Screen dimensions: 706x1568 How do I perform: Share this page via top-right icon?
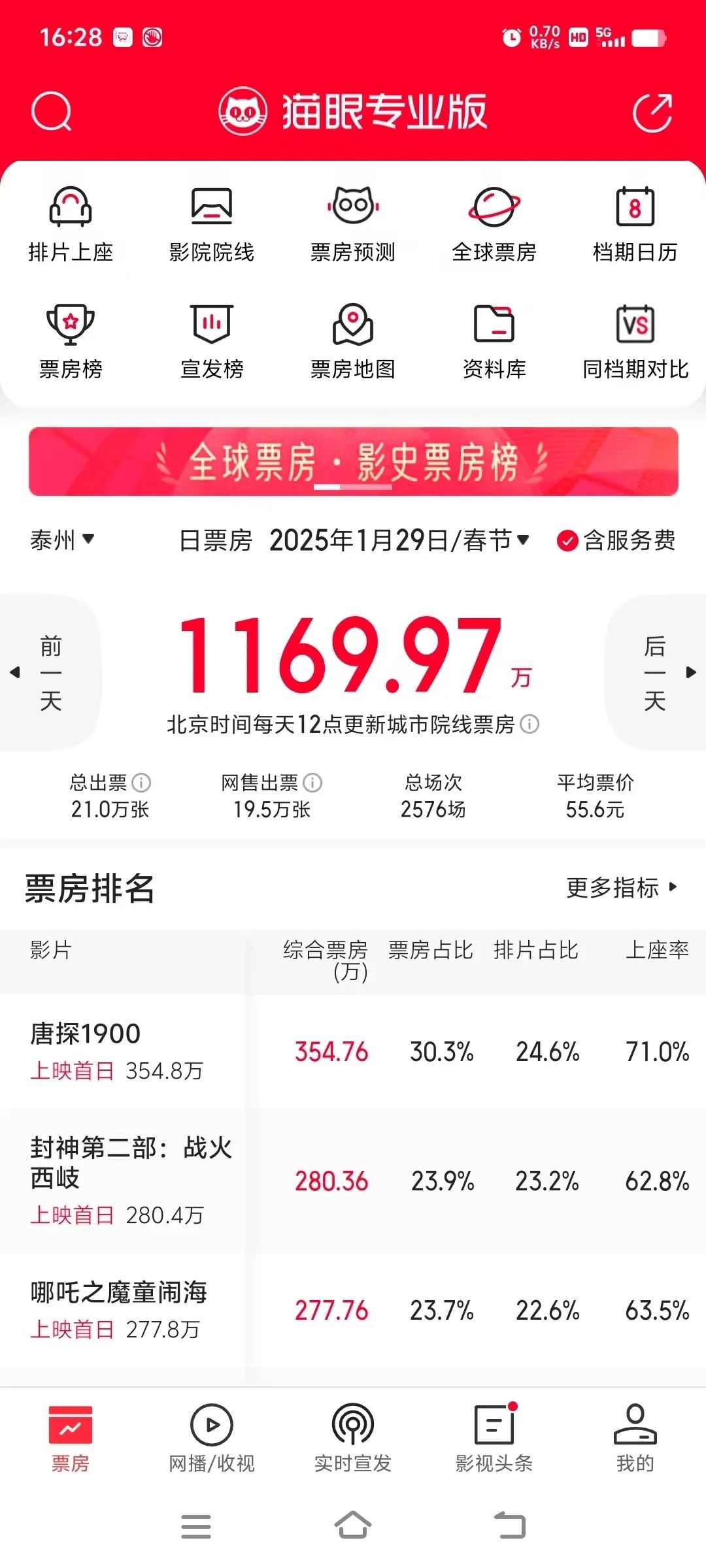pos(652,113)
